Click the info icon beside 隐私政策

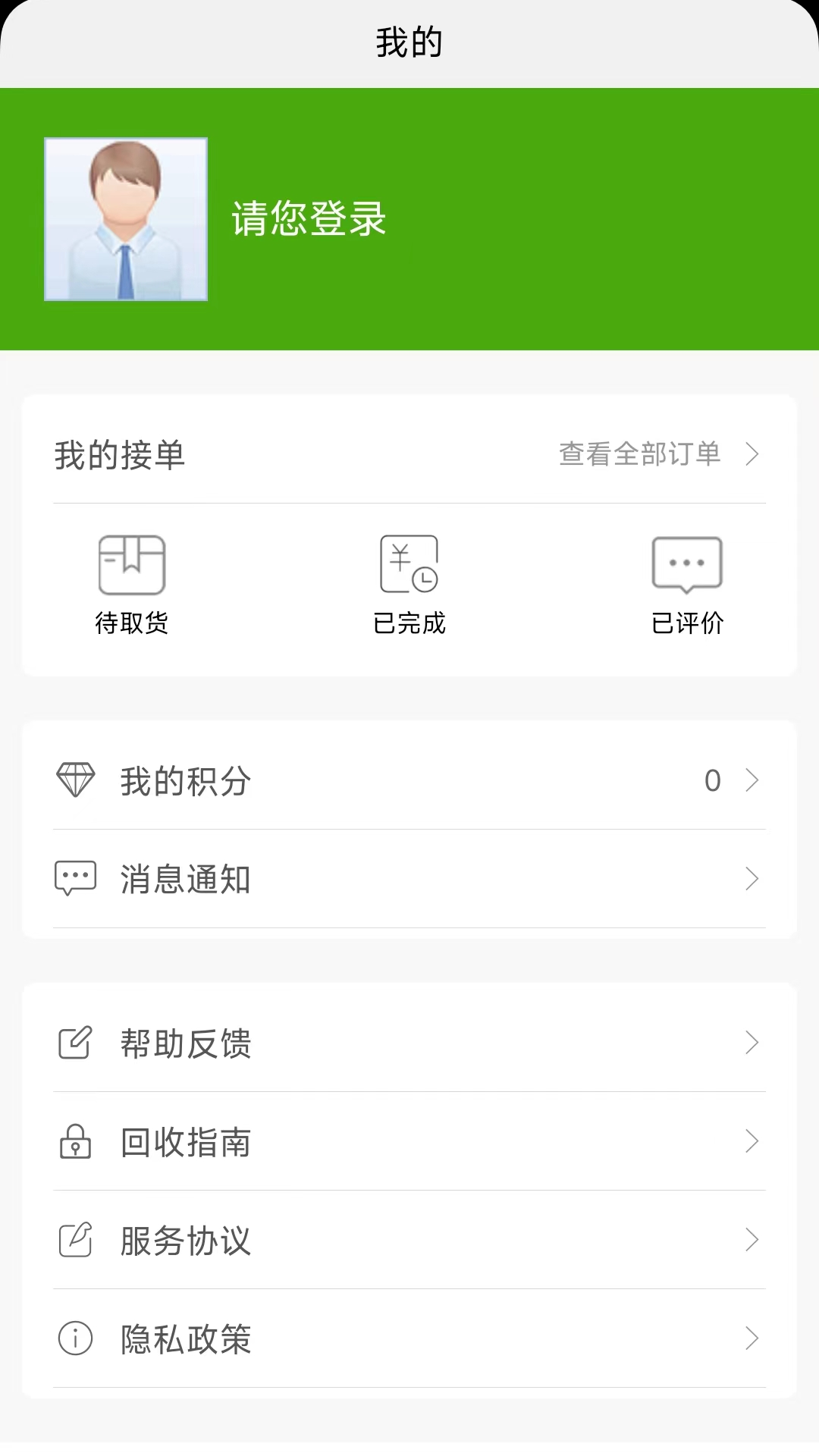[74, 1340]
